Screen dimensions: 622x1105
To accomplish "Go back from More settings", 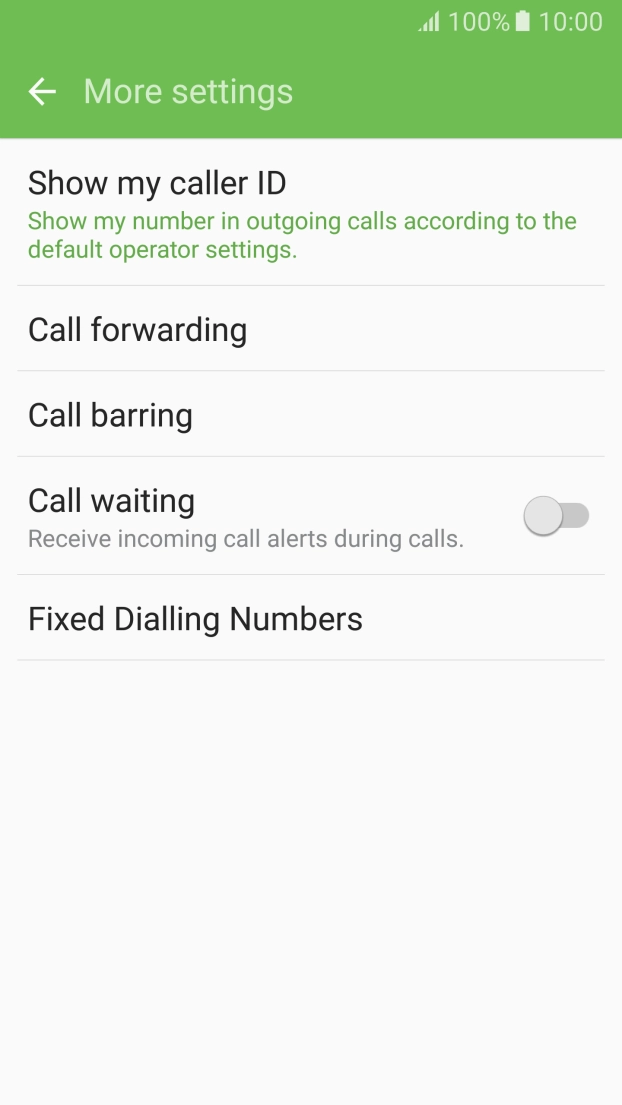I will pyautogui.click(x=42, y=92).
